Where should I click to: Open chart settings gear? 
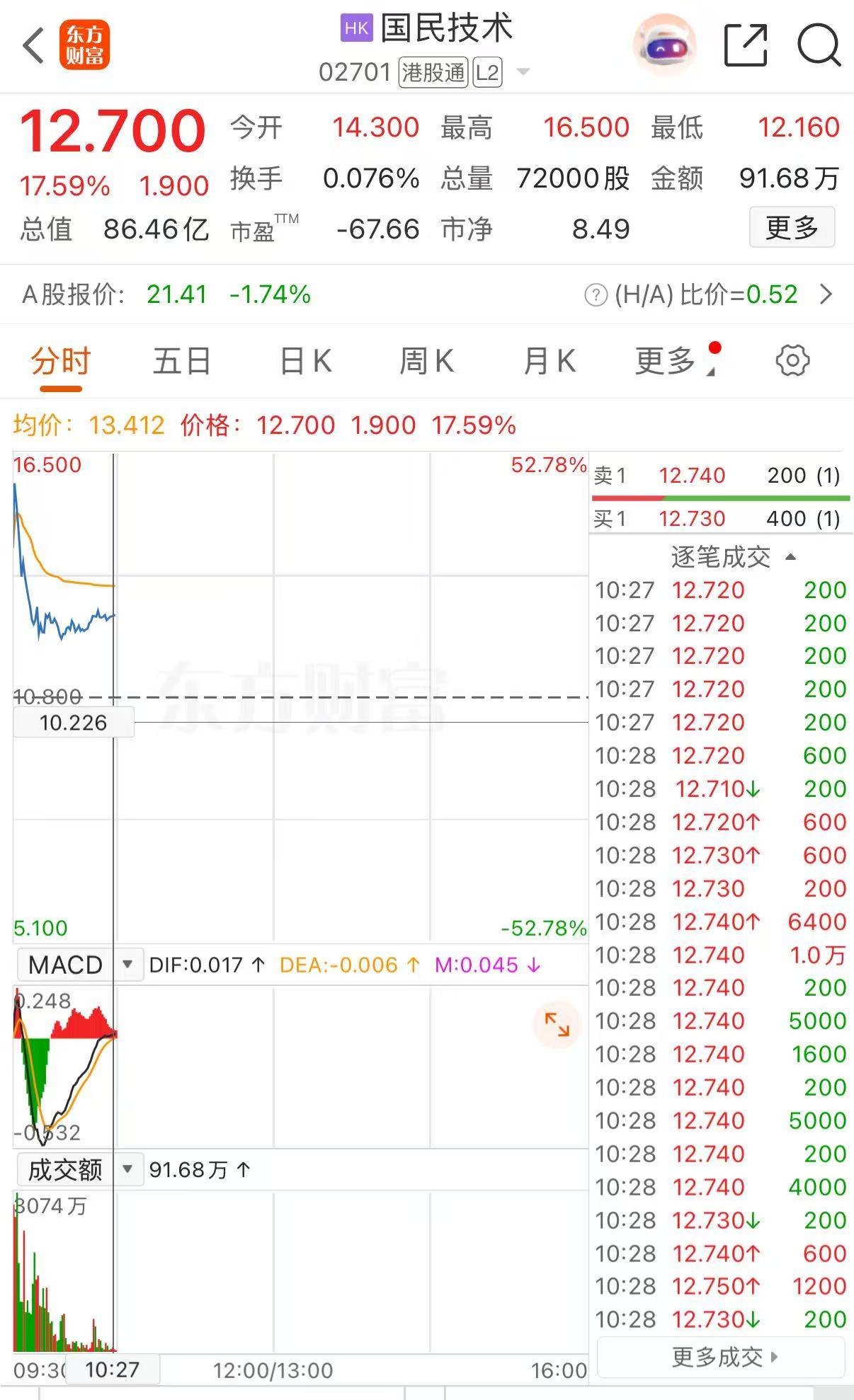(x=792, y=361)
